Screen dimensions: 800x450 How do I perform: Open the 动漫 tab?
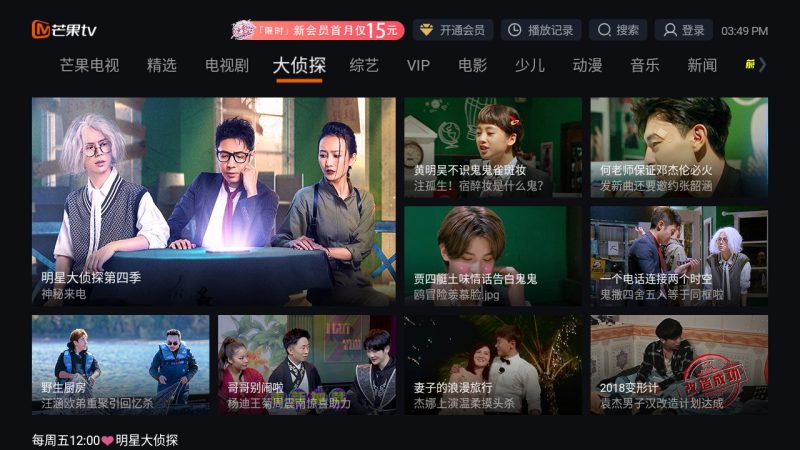587,66
